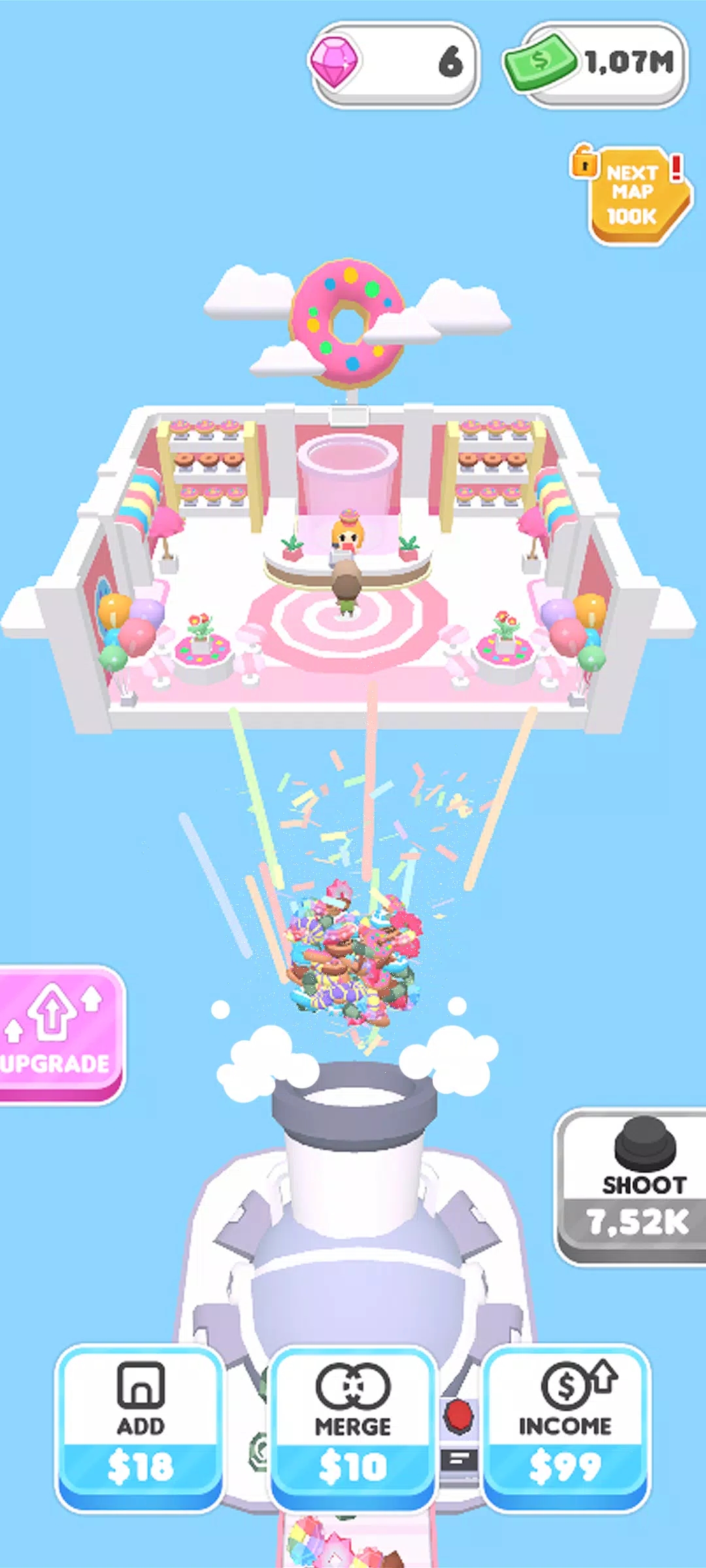Image resolution: width=706 pixels, height=1568 pixels.
Task: Tap the Add button for $18
Action: [140, 1429]
